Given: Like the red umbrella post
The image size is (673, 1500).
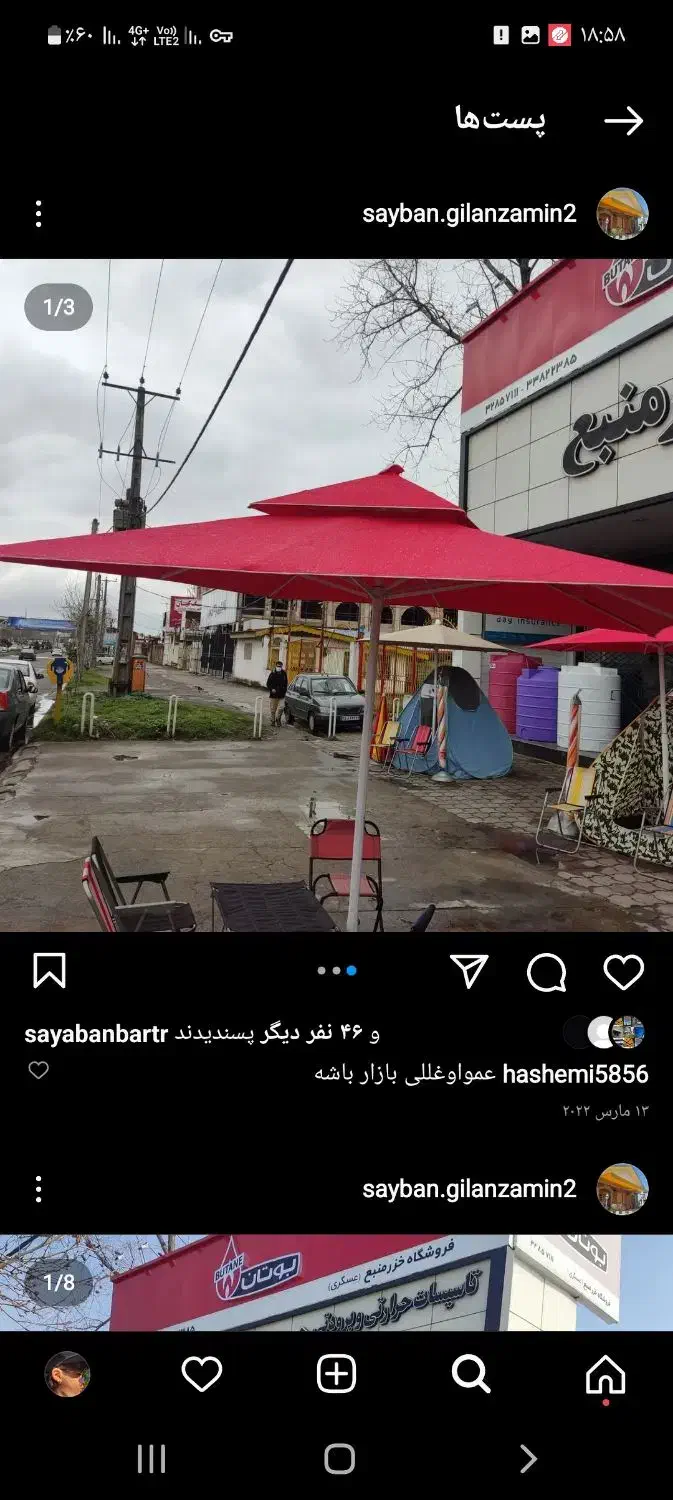Looking at the screenshot, I should pyautogui.click(x=623, y=972).
